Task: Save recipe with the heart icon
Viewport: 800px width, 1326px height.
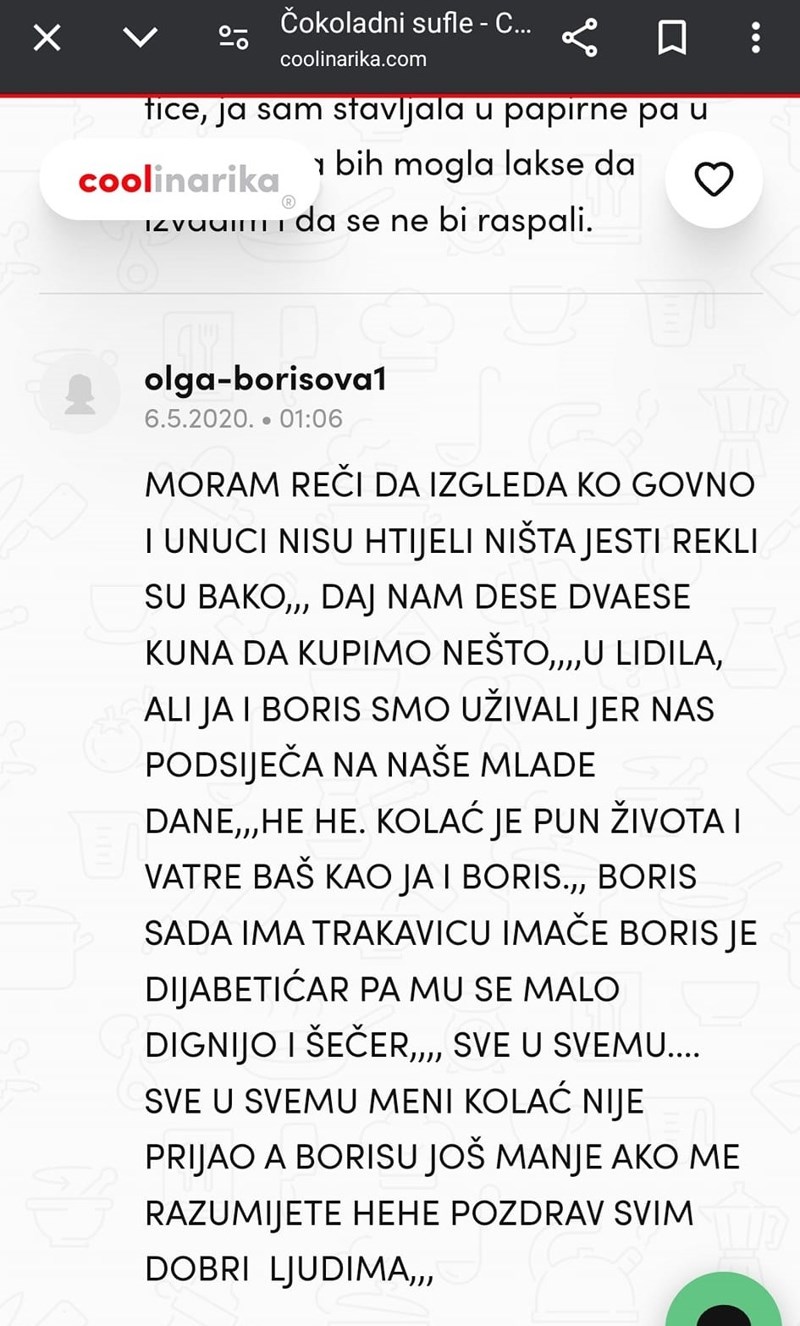Action: coord(714,180)
